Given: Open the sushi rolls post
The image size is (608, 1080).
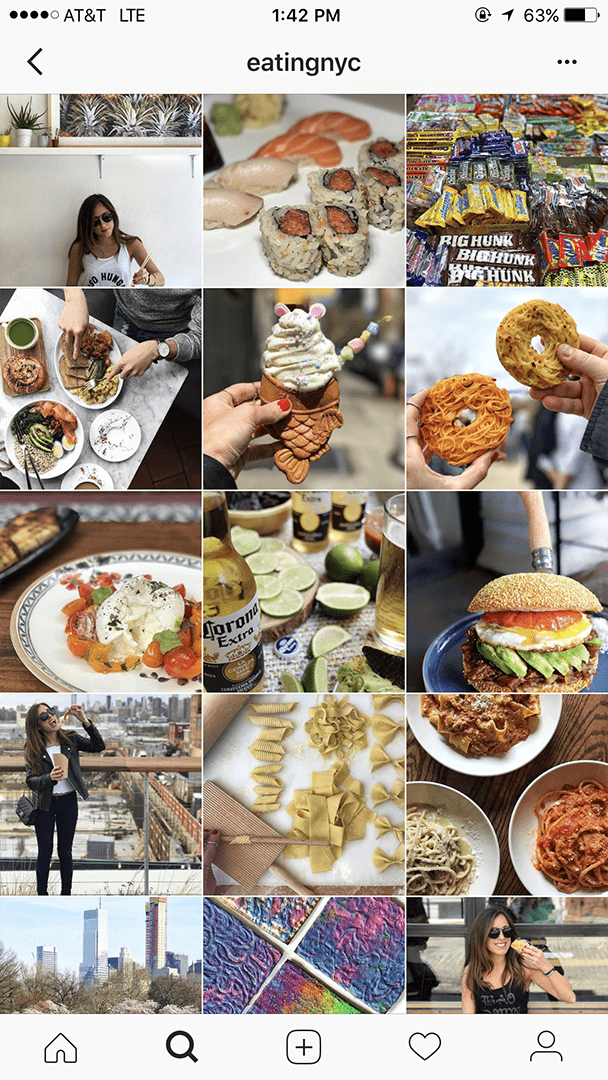Looking at the screenshot, I should click(x=304, y=190).
